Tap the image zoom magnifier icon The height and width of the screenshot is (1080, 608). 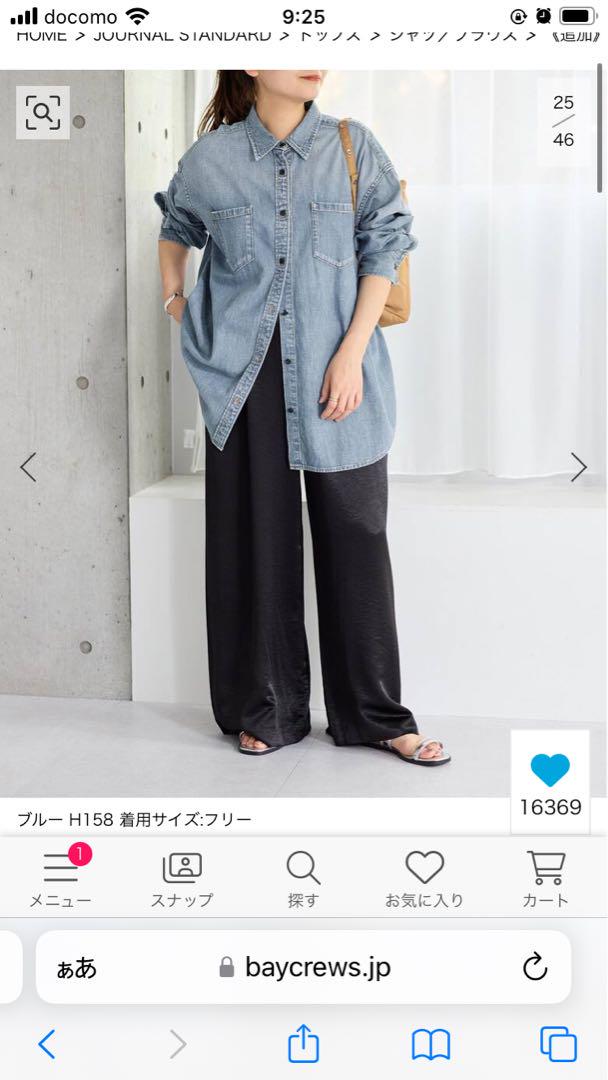[43, 112]
